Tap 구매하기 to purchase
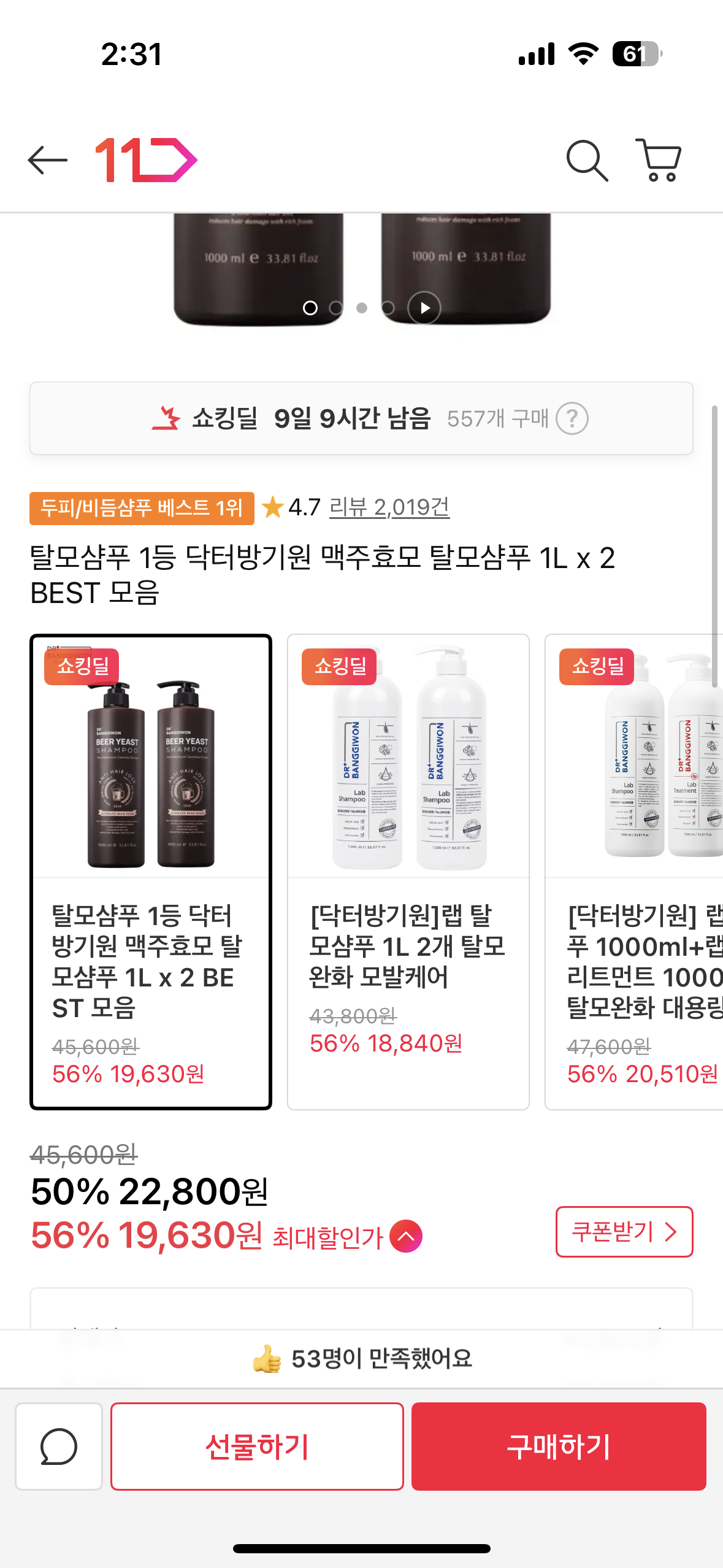The height and width of the screenshot is (1568, 723). tap(558, 1447)
